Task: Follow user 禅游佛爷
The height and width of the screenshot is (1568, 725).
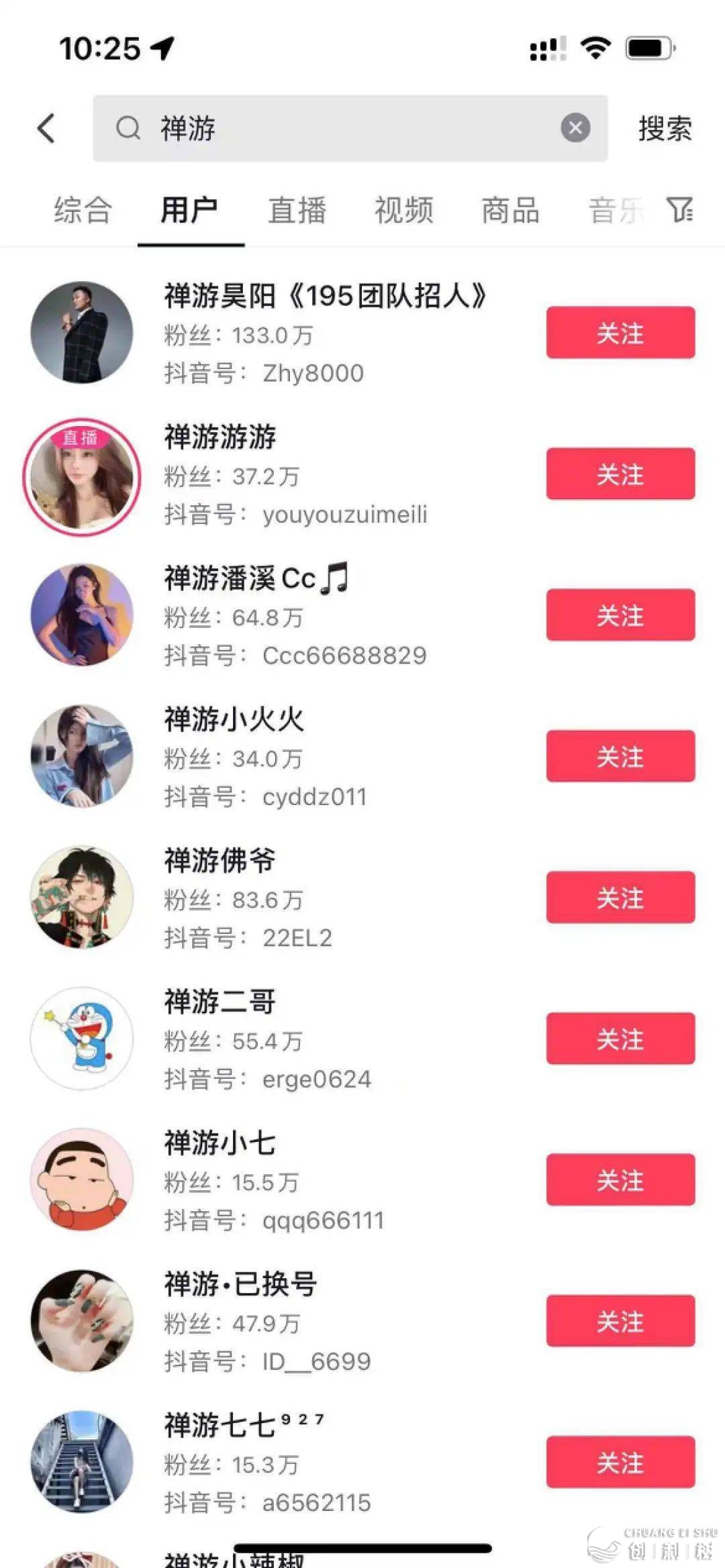Action: point(620,897)
